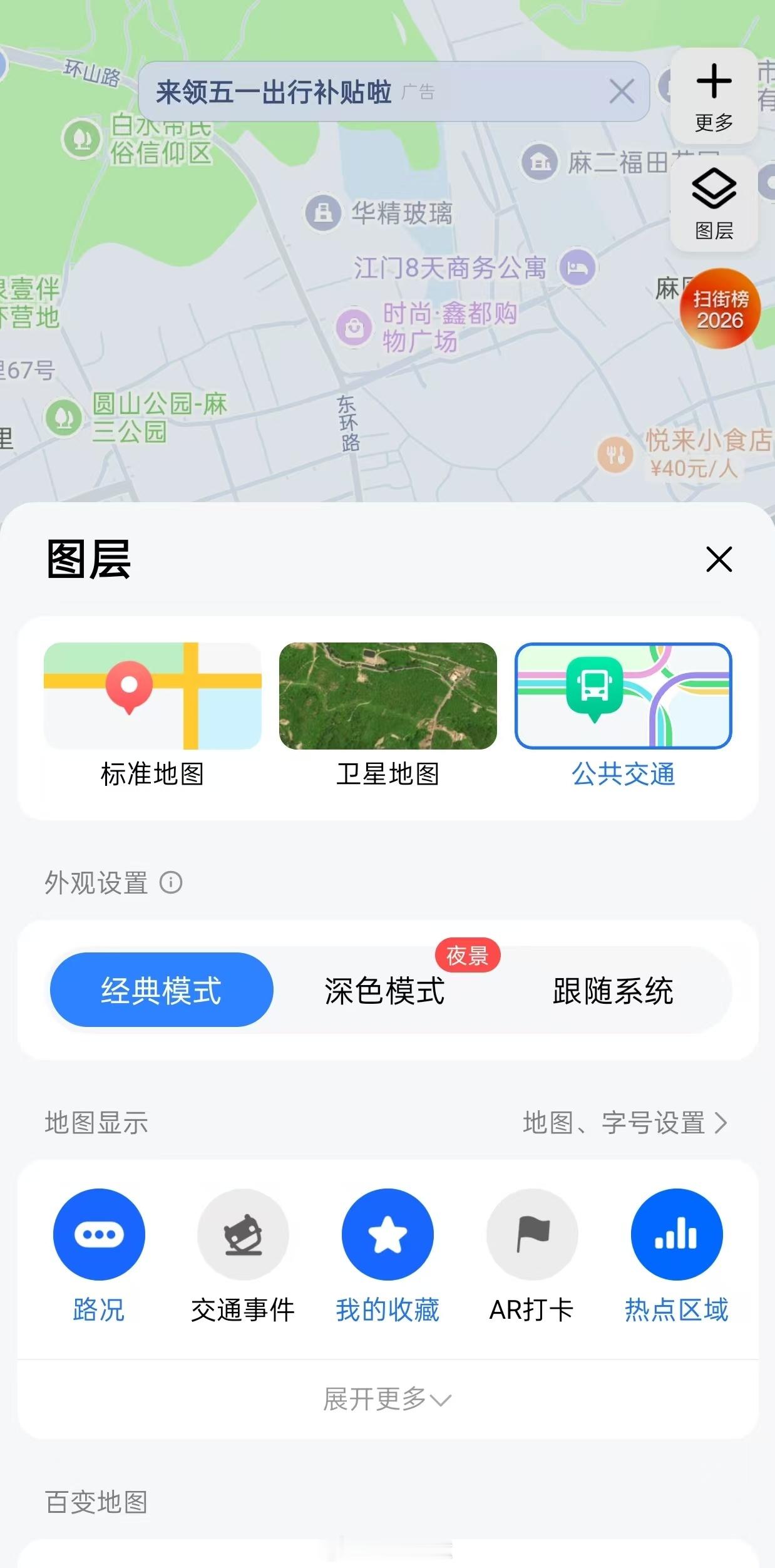The height and width of the screenshot is (1568, 775).
Task: Dismiss the 来领五一出行补贴啦 ad banner
Action: coord(622,92)
